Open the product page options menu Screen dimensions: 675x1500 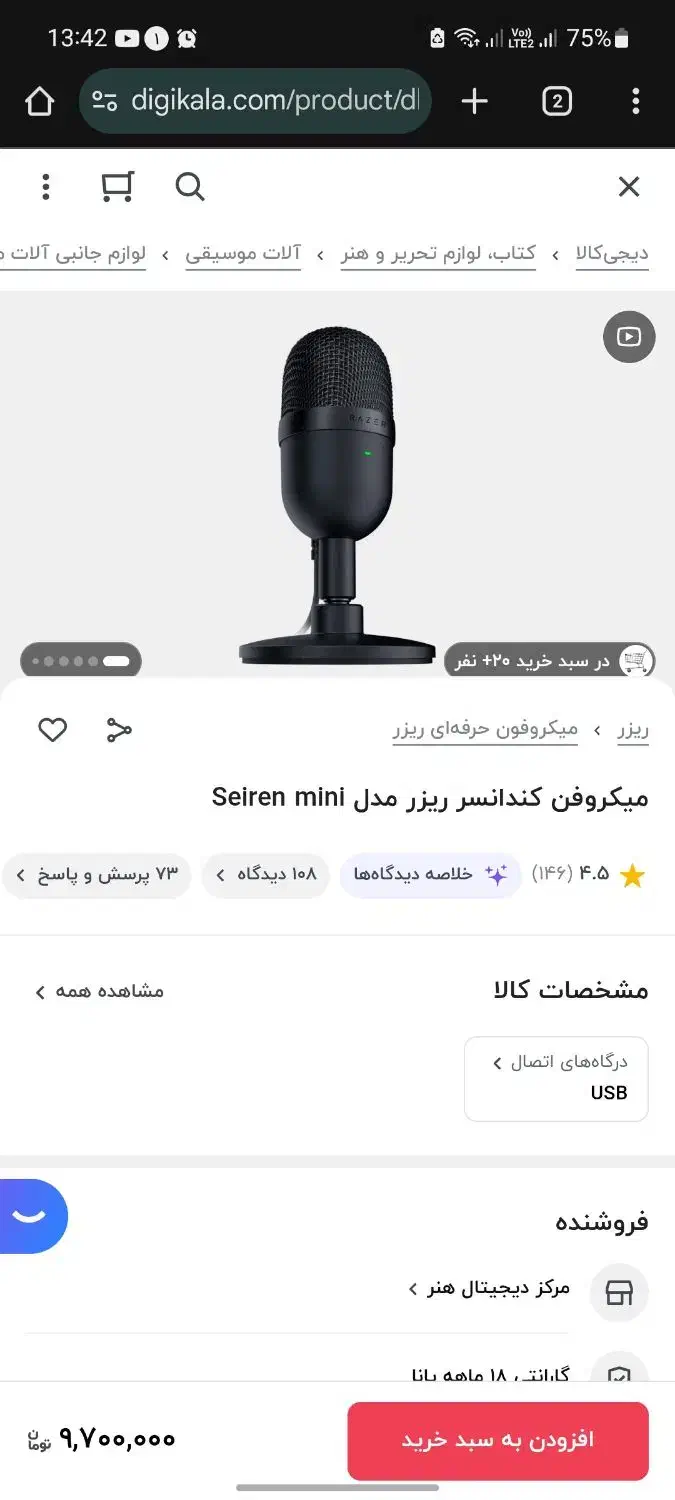click(45, 187)
